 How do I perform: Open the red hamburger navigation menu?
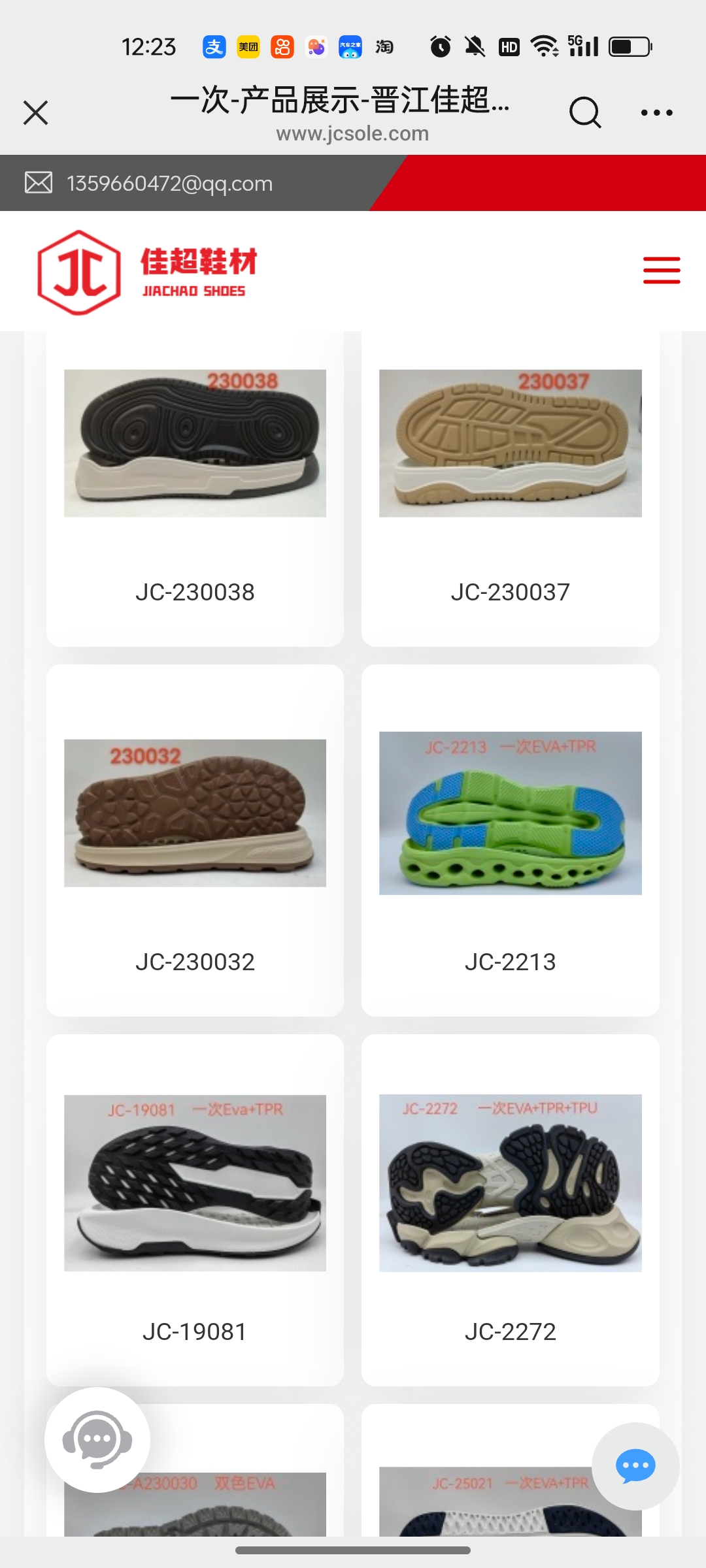click(x=662, y=270)
